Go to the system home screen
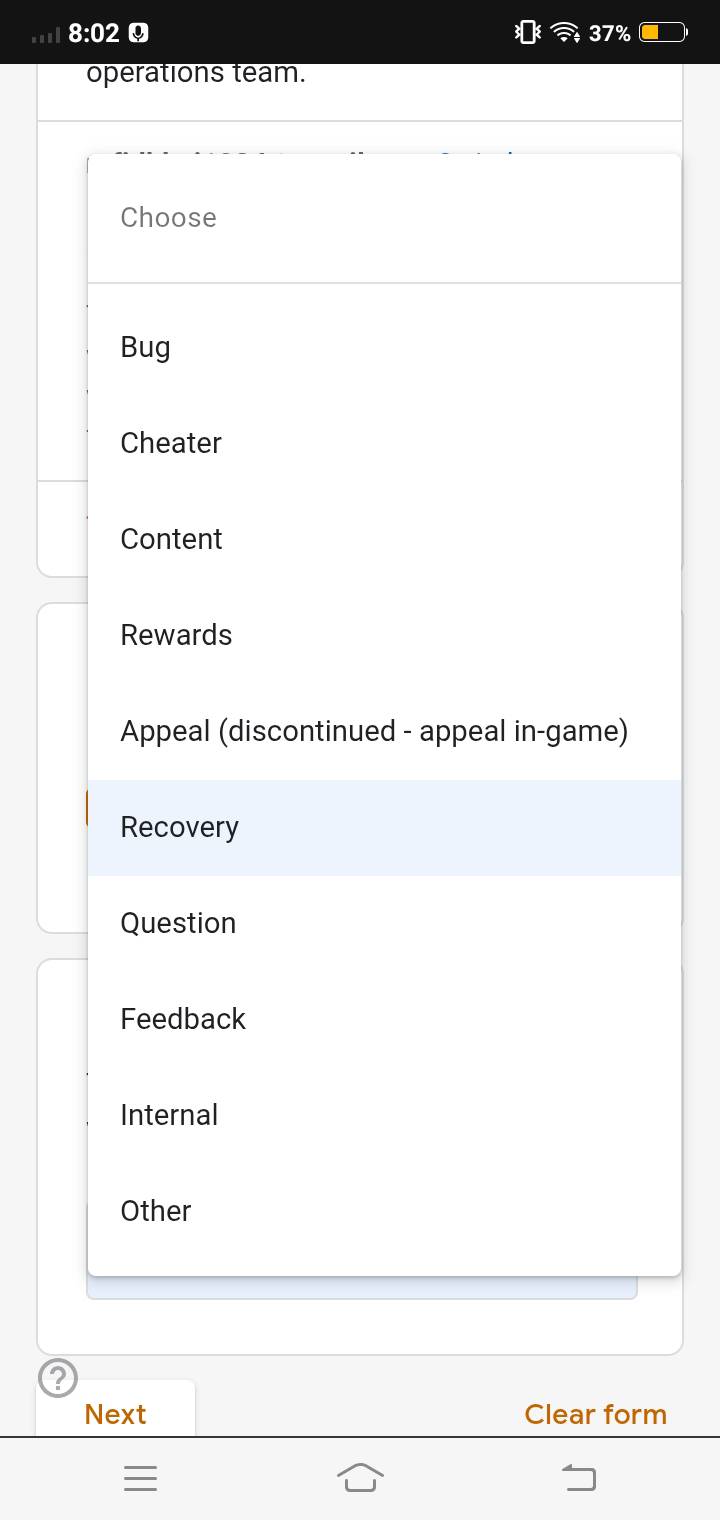 pyautogui.click(x=360, y=1477)
